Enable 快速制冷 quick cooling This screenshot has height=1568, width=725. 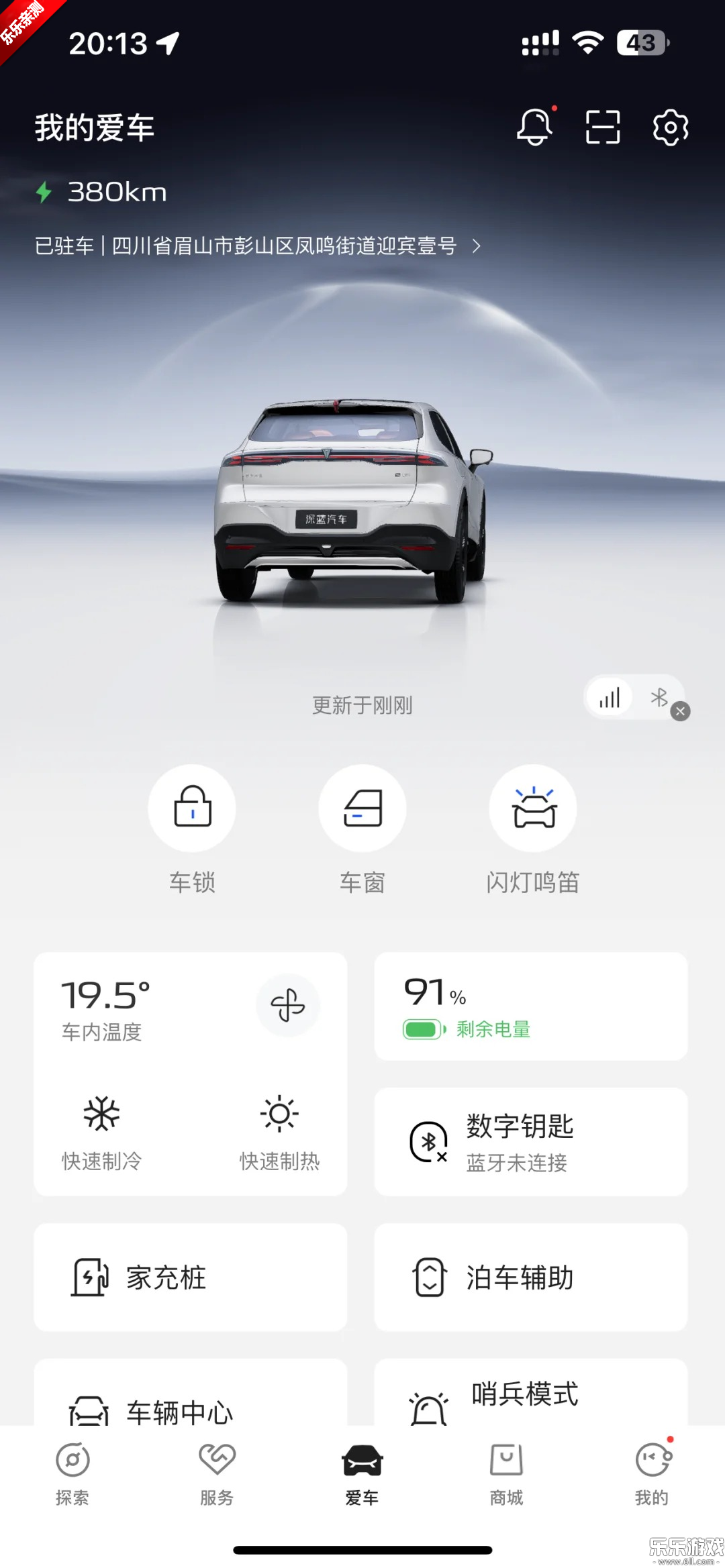102,1114
